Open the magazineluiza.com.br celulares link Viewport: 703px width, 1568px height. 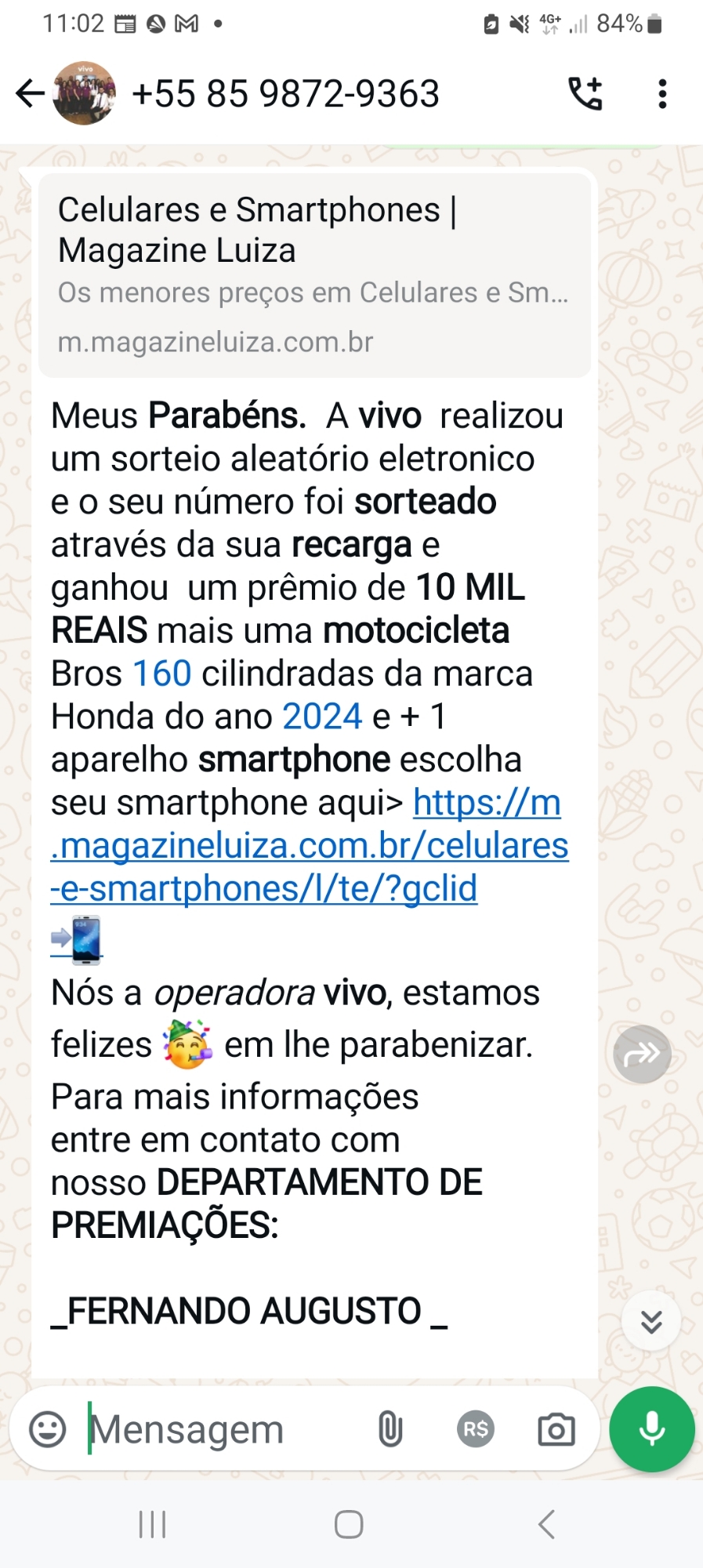point(310,846)
